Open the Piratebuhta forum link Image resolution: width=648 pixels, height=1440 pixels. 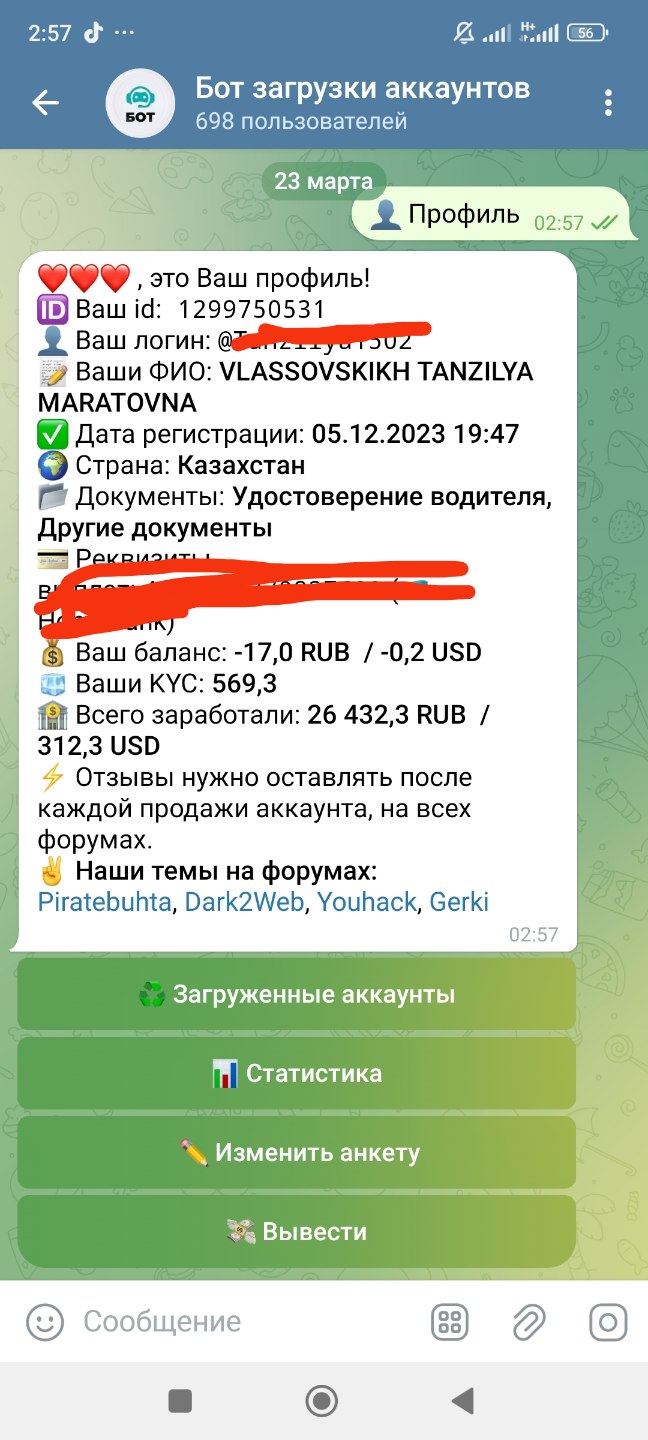tap(105, 901)
